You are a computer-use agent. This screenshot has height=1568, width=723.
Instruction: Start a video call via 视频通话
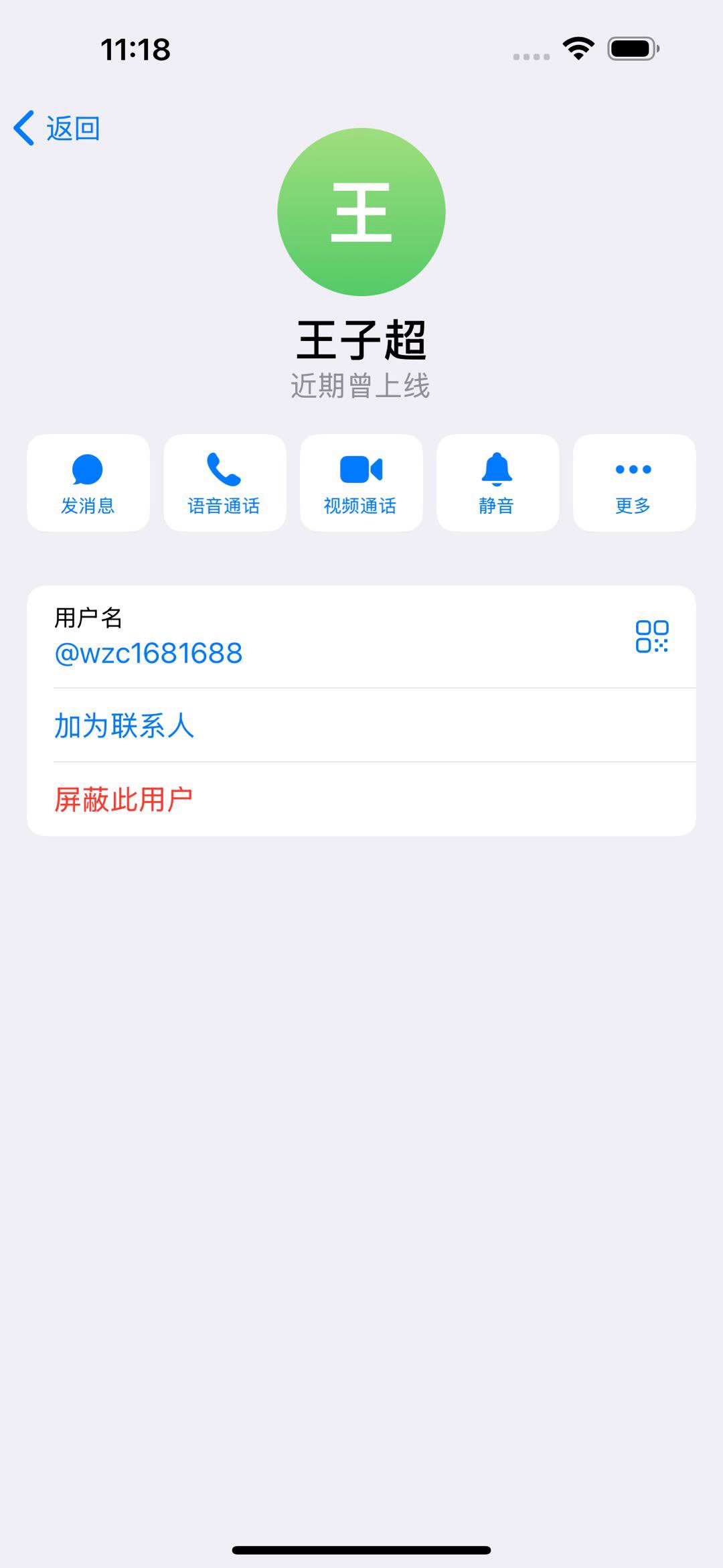coord(361,483)
